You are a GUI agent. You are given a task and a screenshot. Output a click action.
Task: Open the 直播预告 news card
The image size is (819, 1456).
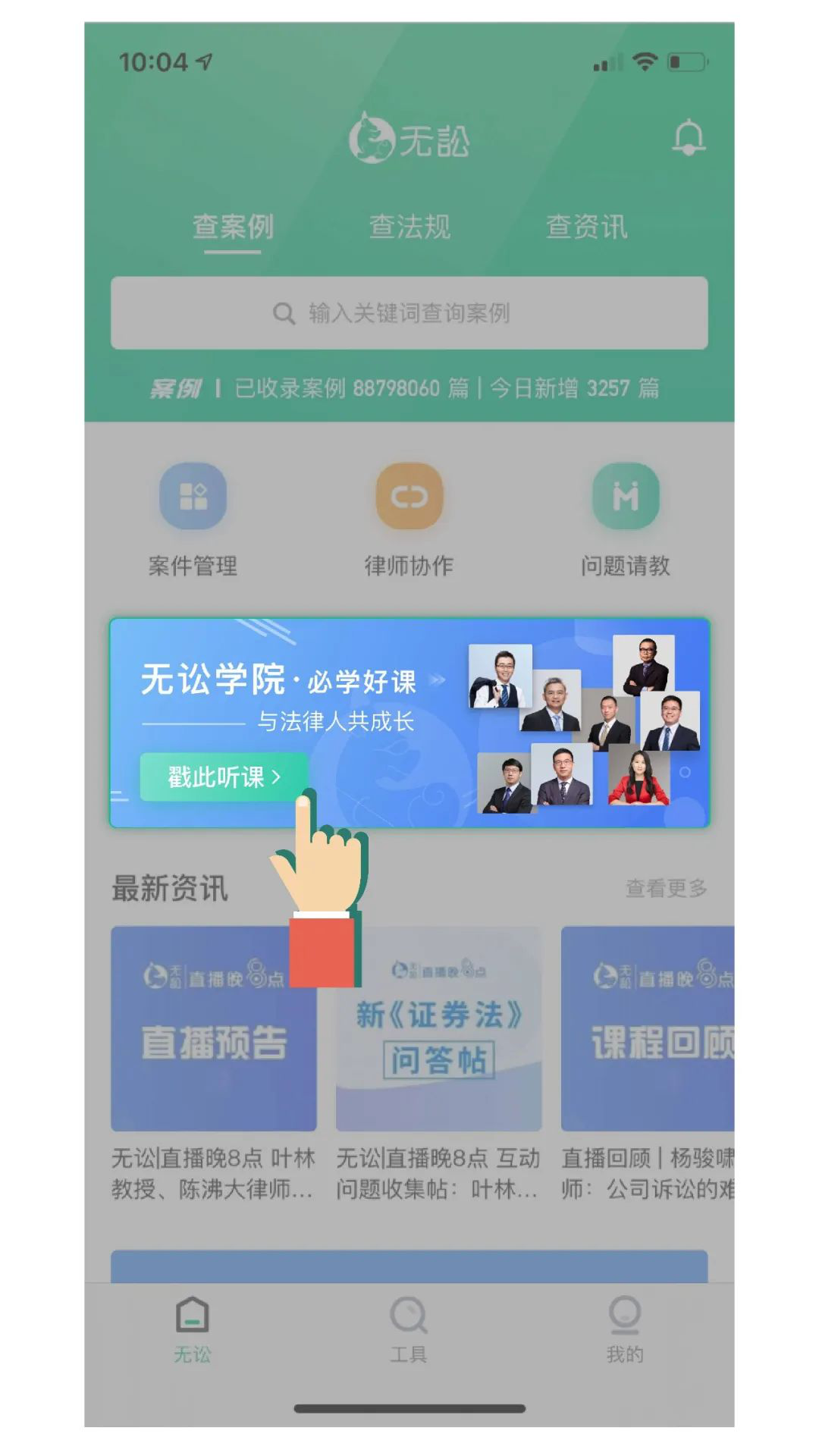coord(214,1062)
